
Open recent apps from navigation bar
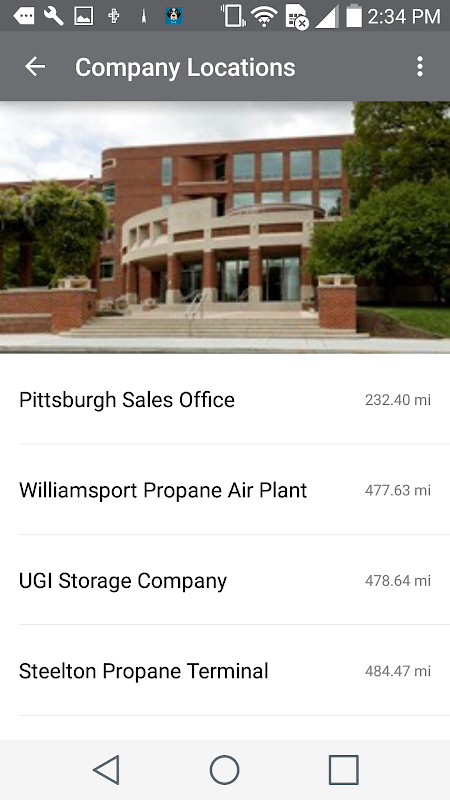pos(343,769)
